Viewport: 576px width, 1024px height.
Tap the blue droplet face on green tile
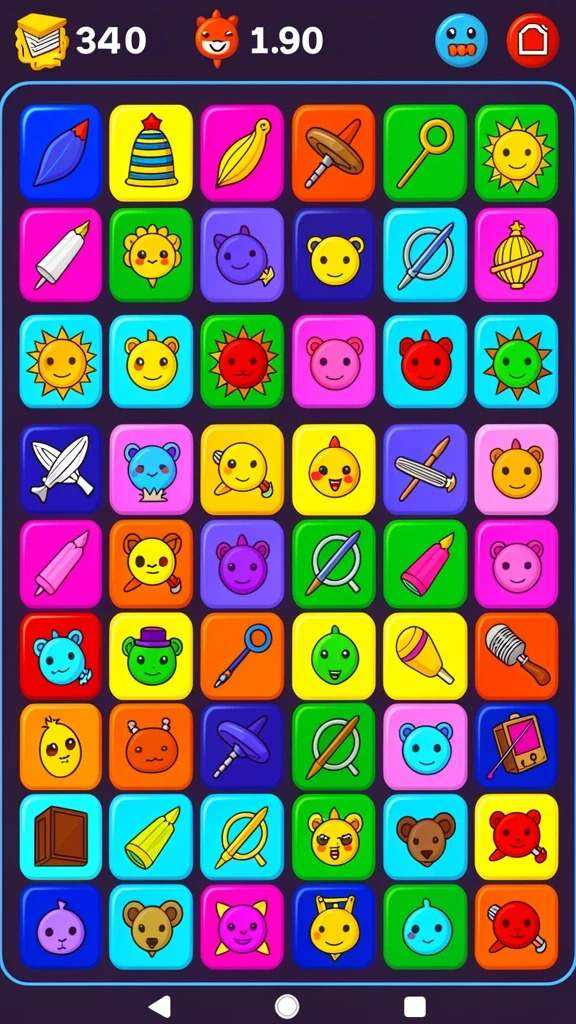pyautogui.click(x=425, y=927)
